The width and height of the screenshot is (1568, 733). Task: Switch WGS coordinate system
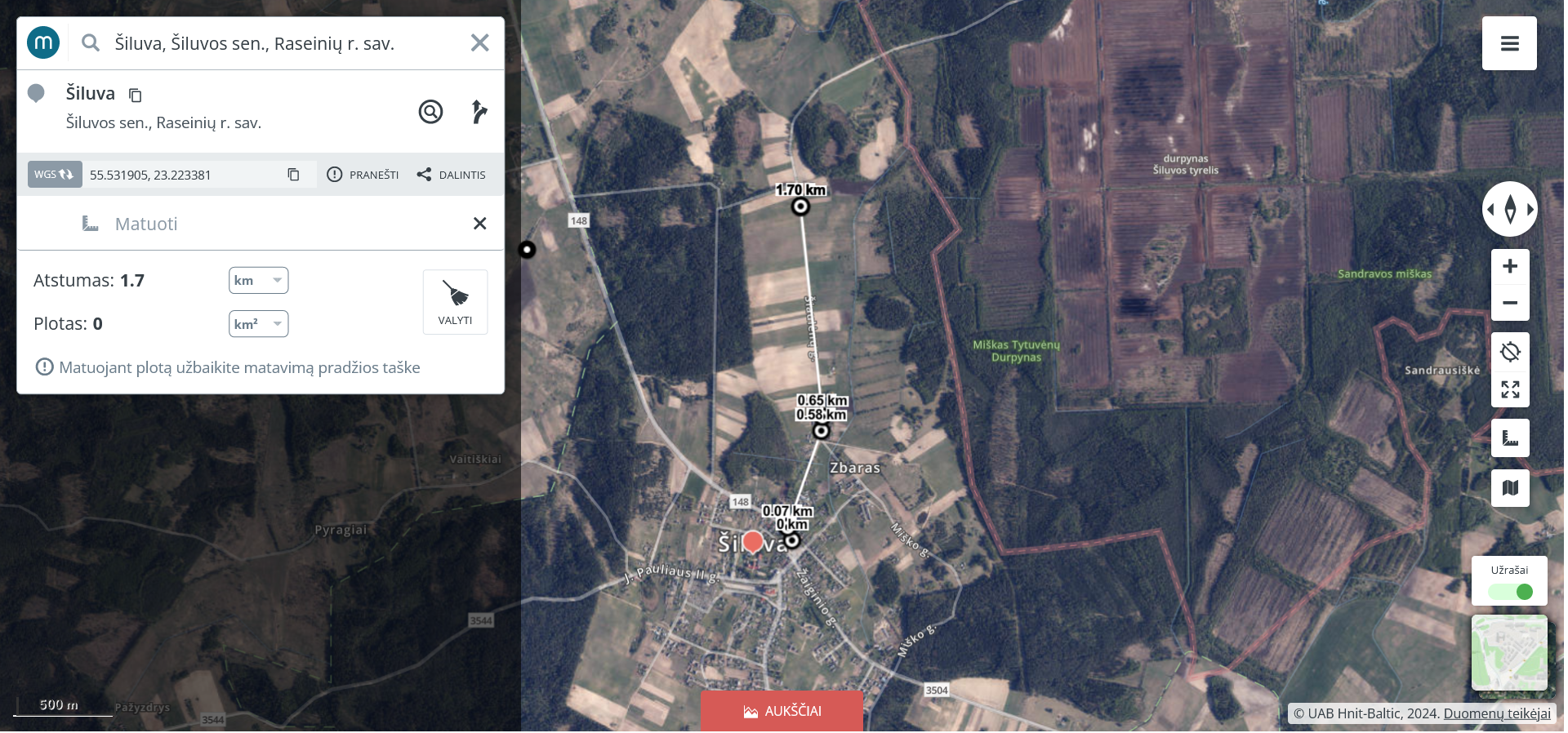pyautogui.click(x=55, y=175)
